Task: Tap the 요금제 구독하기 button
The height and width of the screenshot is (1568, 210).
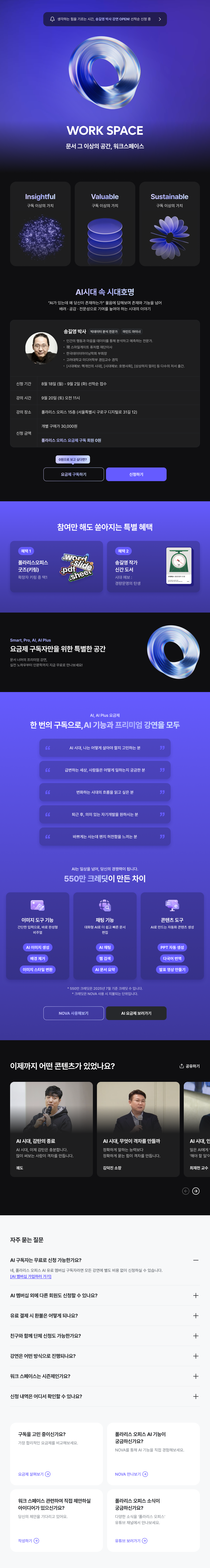Action: coord(74,474)
